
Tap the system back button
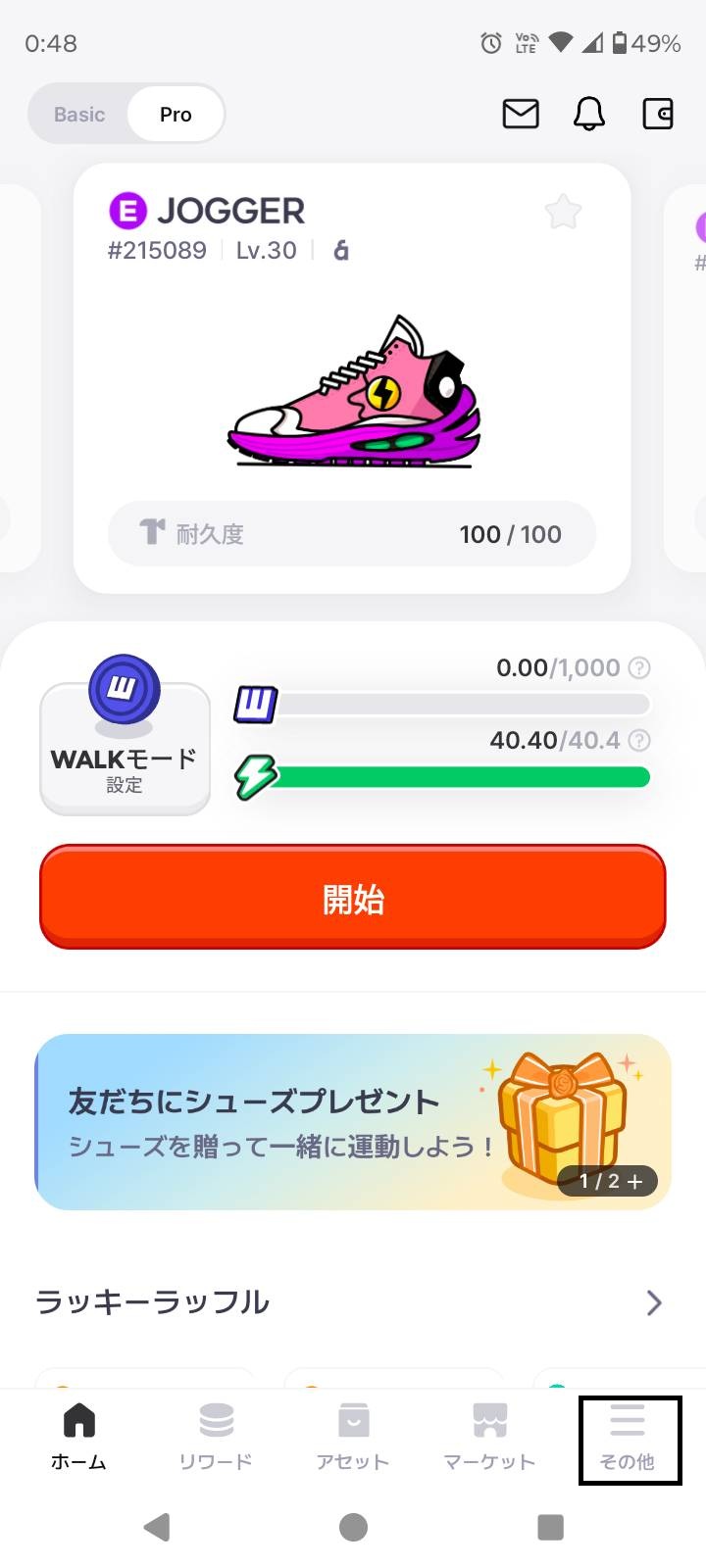click(x=157, y=1527)
